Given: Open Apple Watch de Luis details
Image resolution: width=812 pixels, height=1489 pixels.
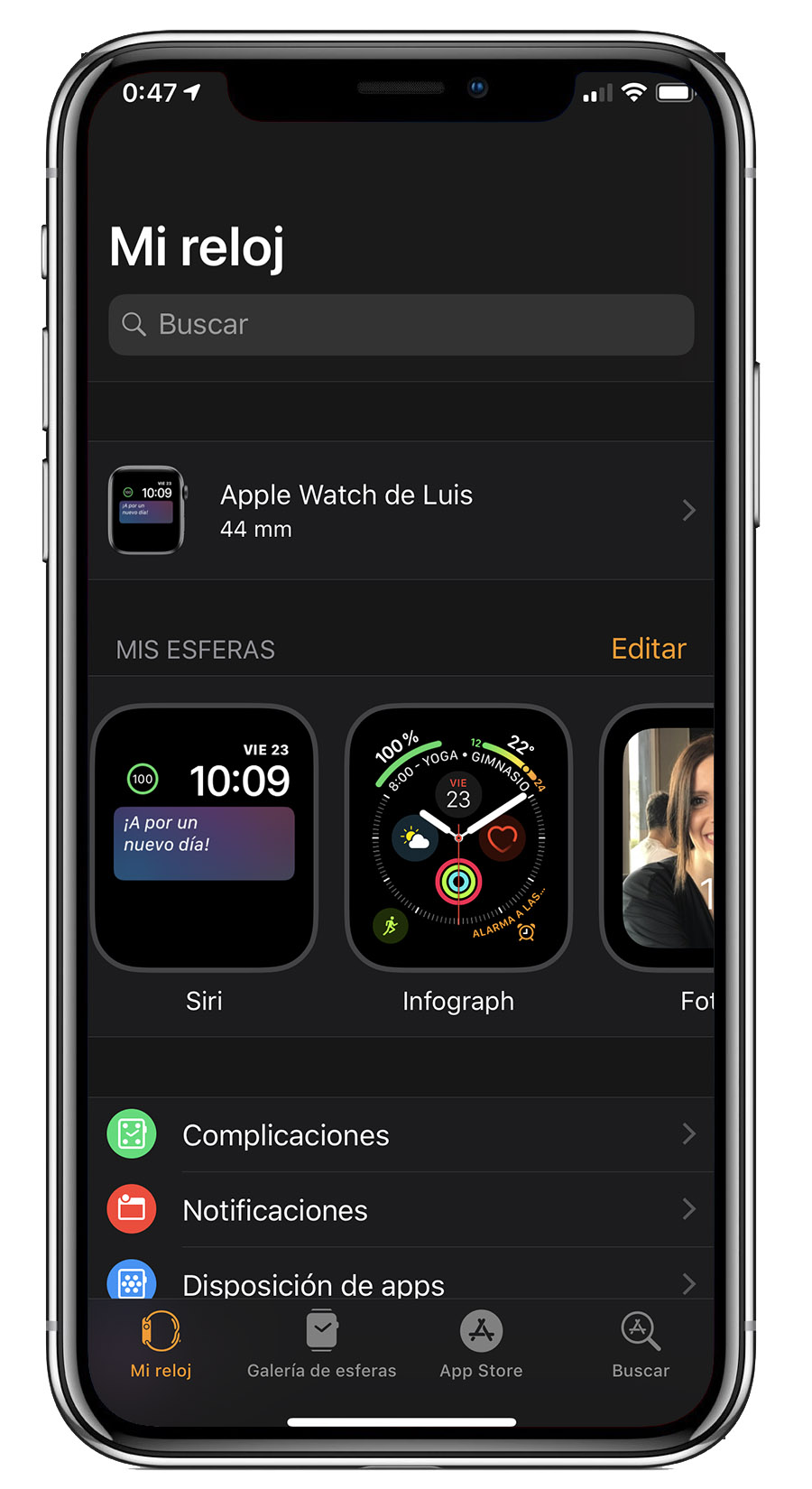Looking at the screenshot, I should point(401,511).
